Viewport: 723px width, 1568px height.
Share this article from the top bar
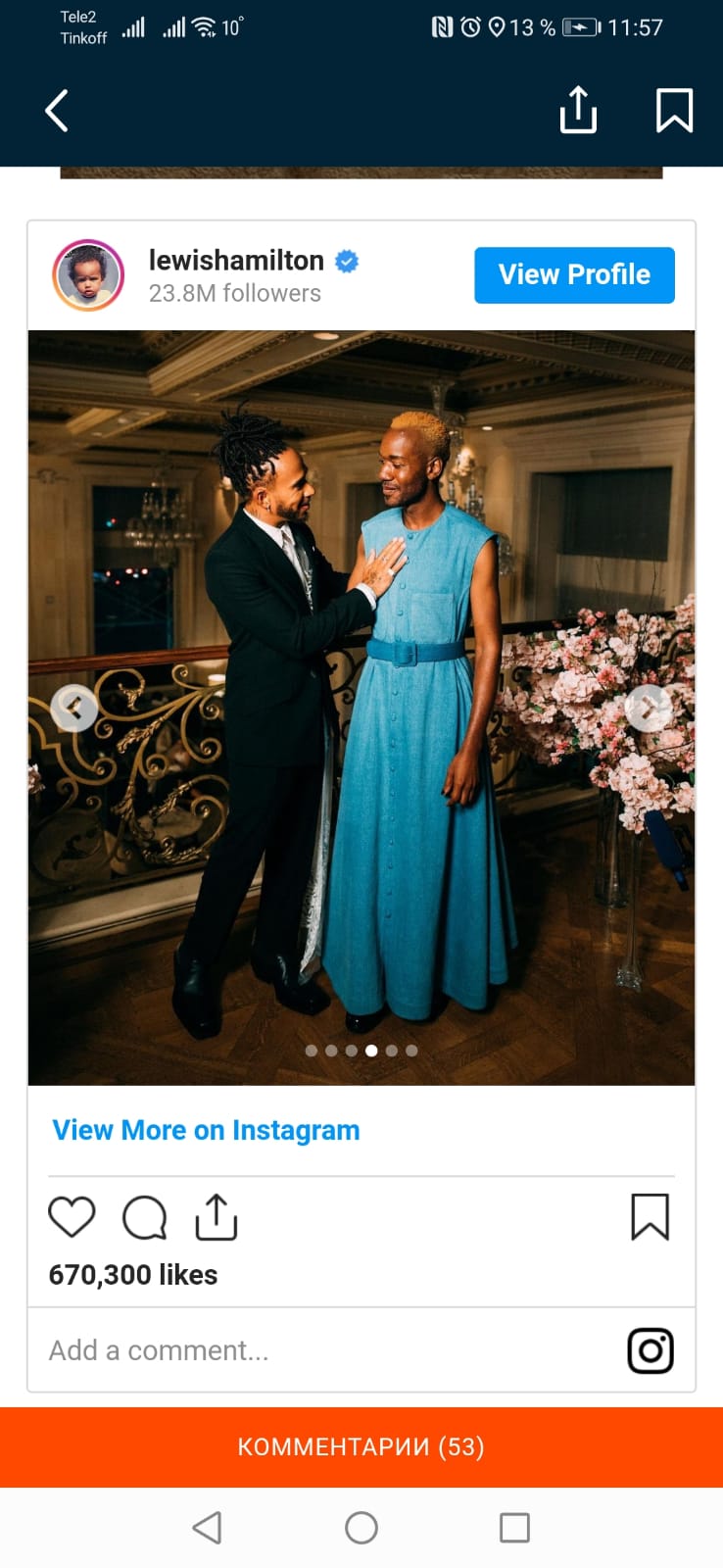click(x=578, y=109)
